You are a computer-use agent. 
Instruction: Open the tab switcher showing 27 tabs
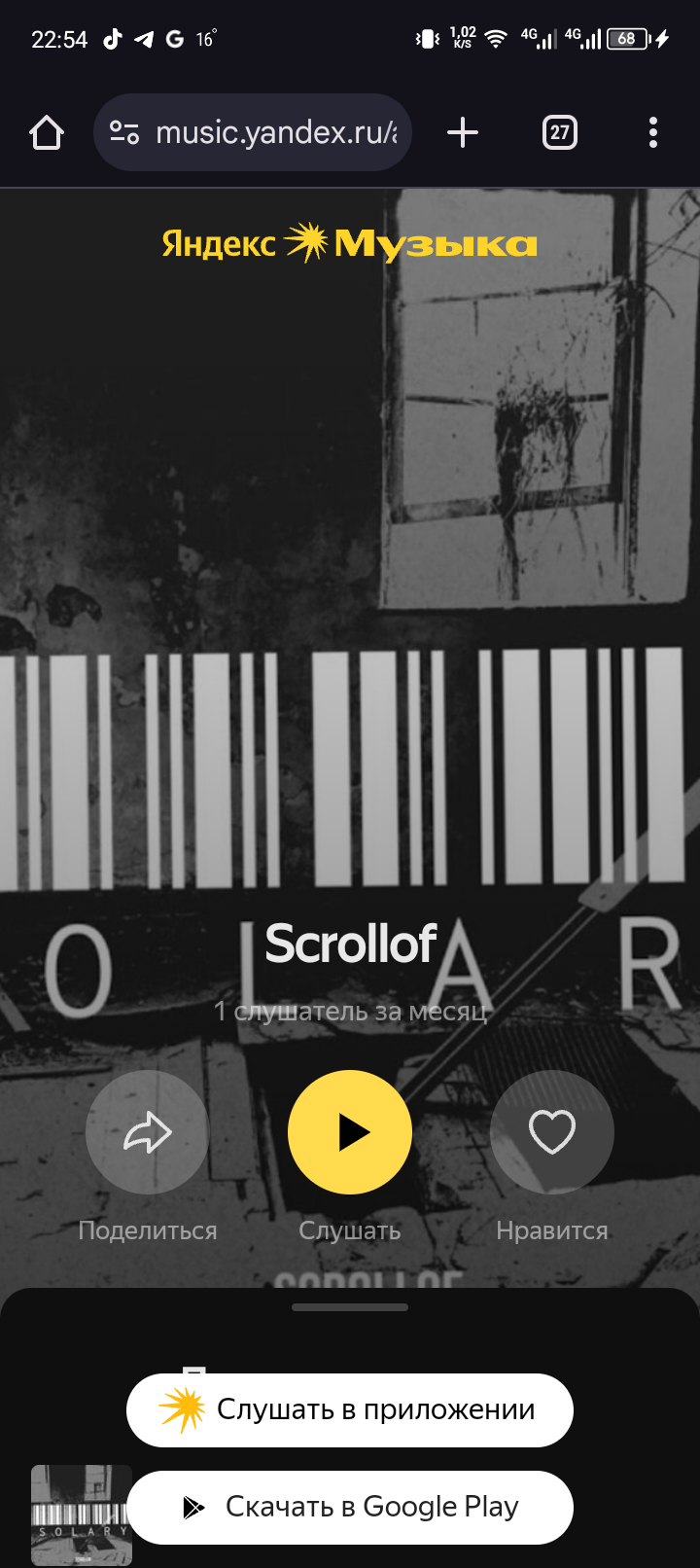coord(559,132)
